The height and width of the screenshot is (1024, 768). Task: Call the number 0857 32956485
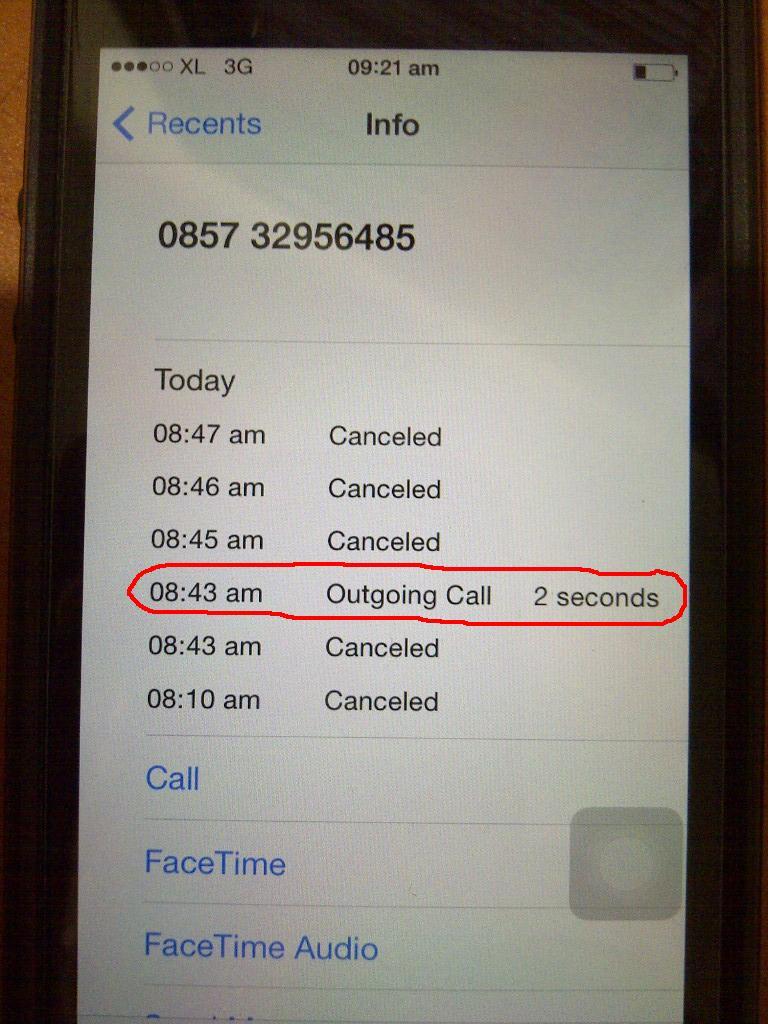[172, 779]
